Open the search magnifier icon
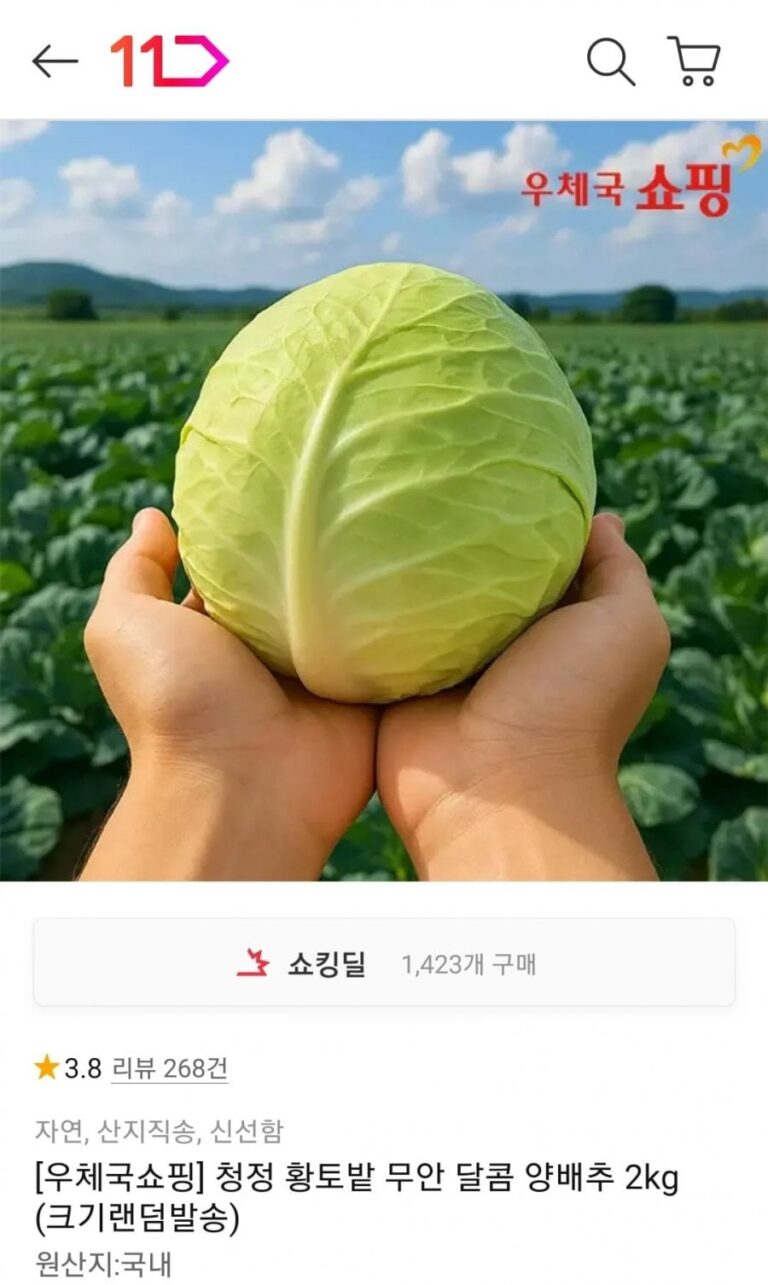768x1285 pixels. point(610,62)
